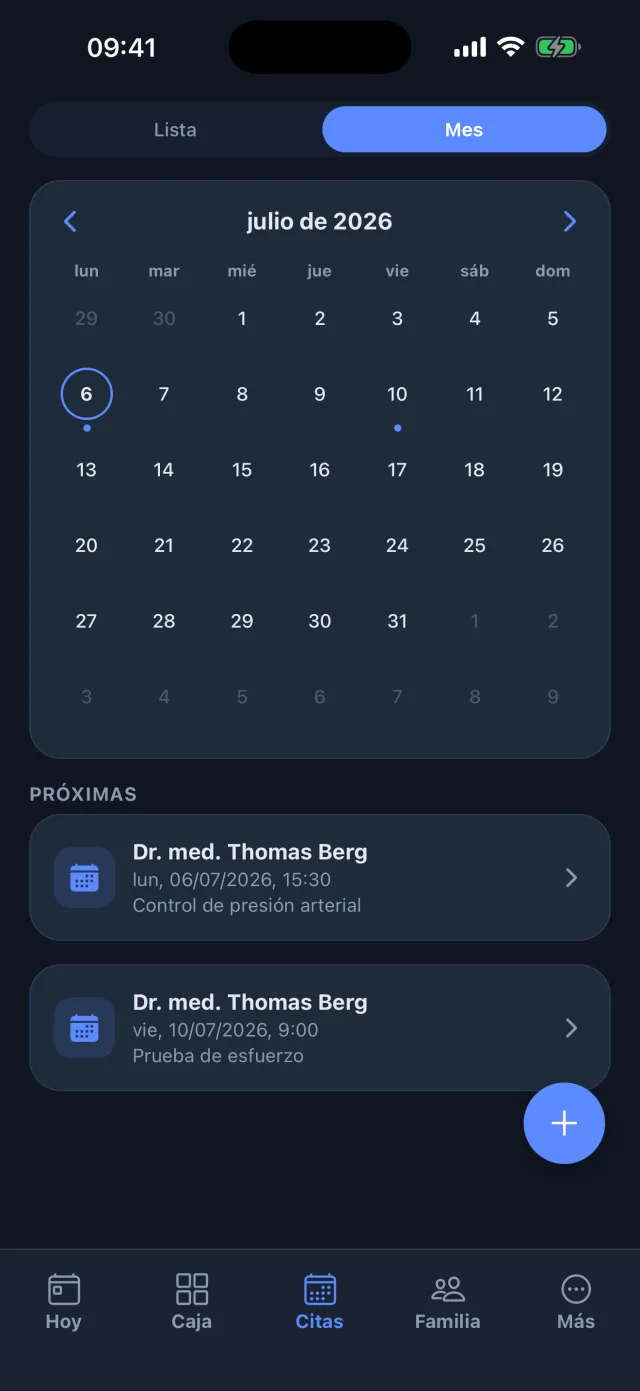Image resolution: width=640 pixels, height=1391 pixels.
Task: Select July 6 on the calendar
Action: [x=87, y=394]
